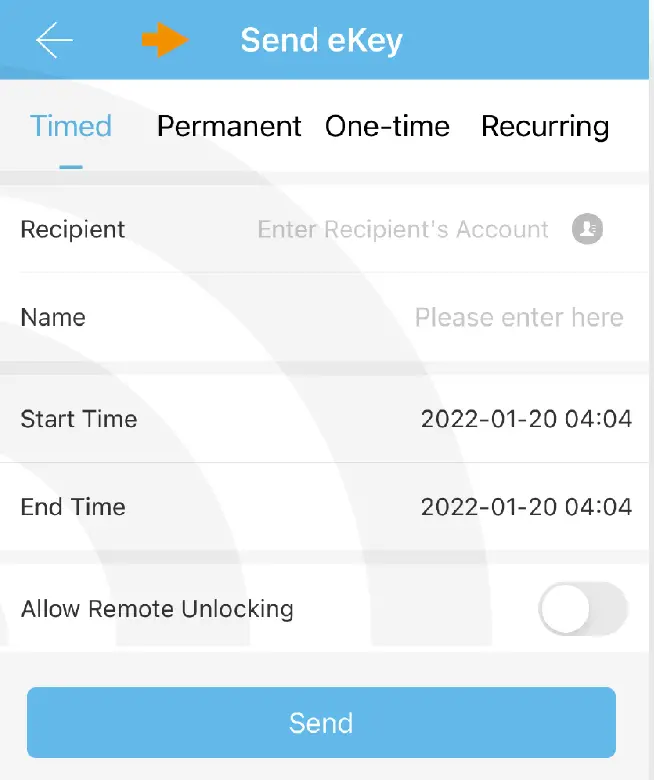This screenshot has width=654, height=780.
Task: Pick recipient from contacts icon
Action: click(587, 229)
